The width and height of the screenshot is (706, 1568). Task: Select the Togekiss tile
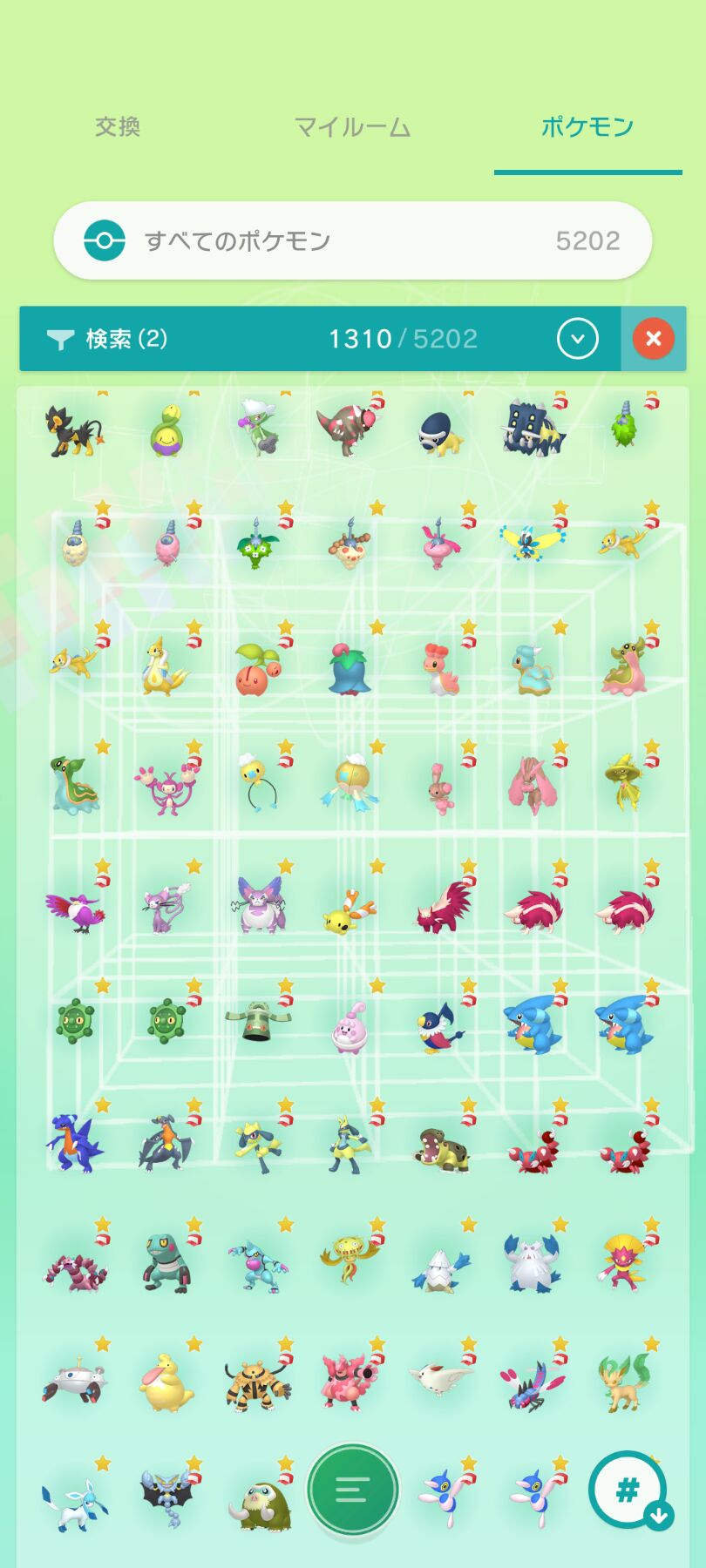tap(441, 1378)
